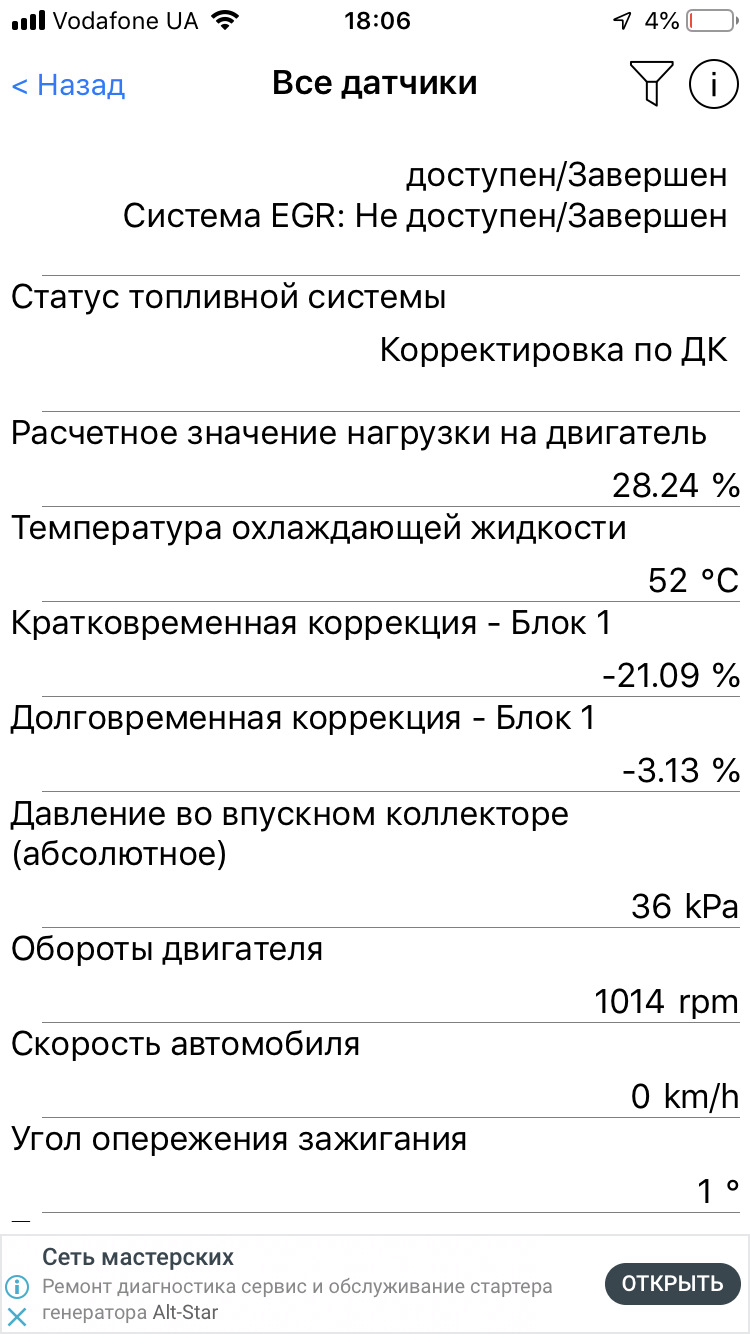Open the Температура охлаждающей жидкости row

pos(375,553)
